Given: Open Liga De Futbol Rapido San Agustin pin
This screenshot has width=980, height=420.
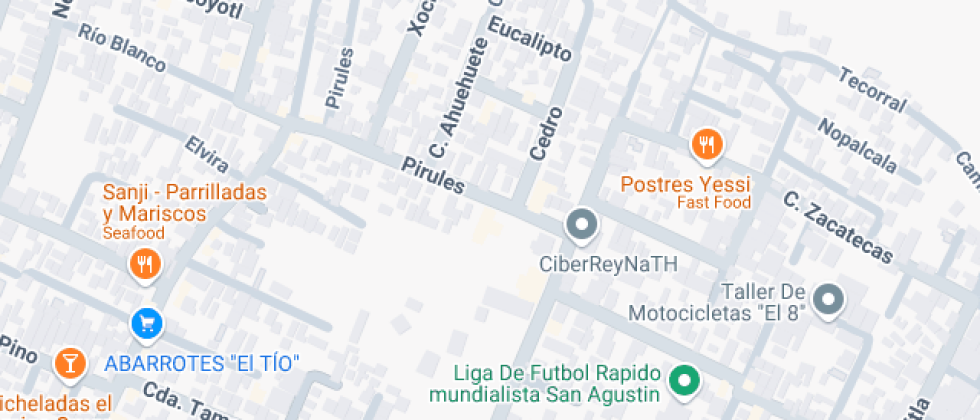Looking at the screenshot, I should pyautogui.click(x=684, y=379).
